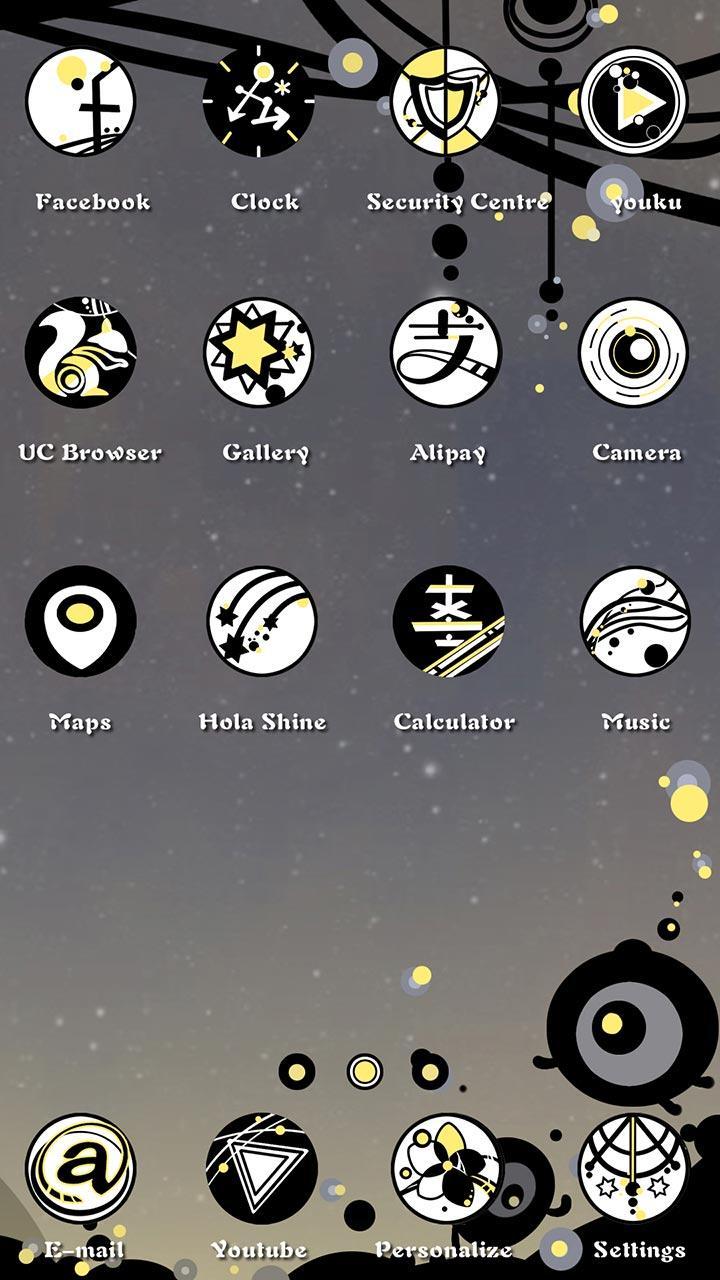Tap the 'UC Browser' text label
The image size is (720, 1280).
92,450
